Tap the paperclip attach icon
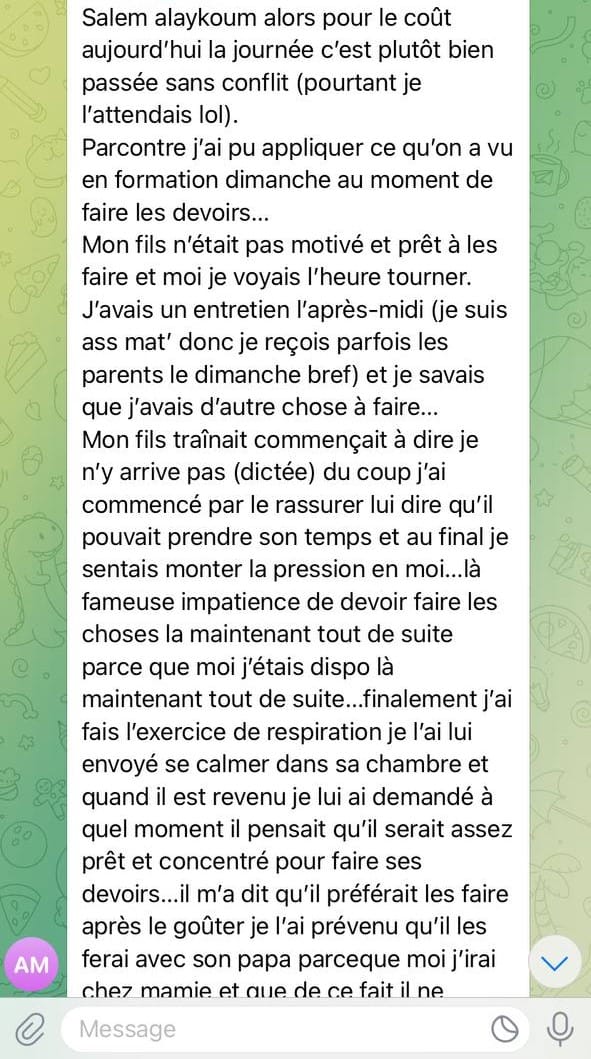This screenshot has width=591, height=1059. [29, 1030]
